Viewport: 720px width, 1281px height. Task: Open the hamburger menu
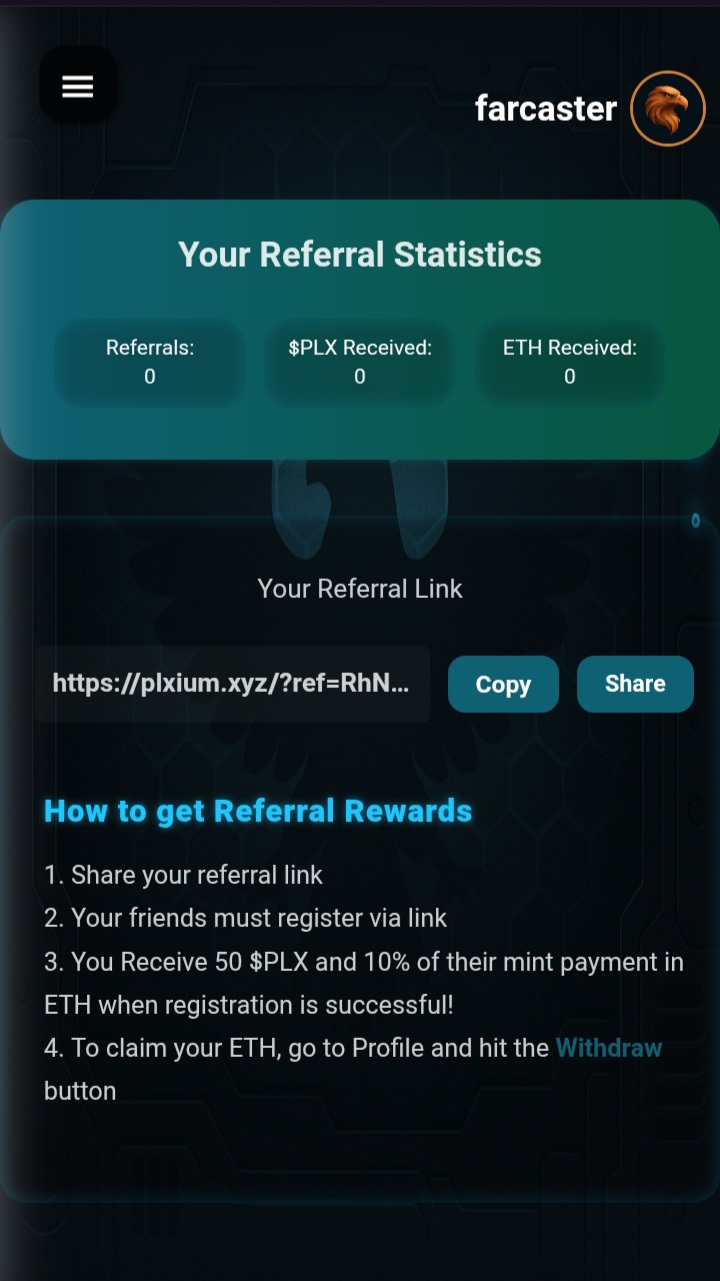coord(78,86)
